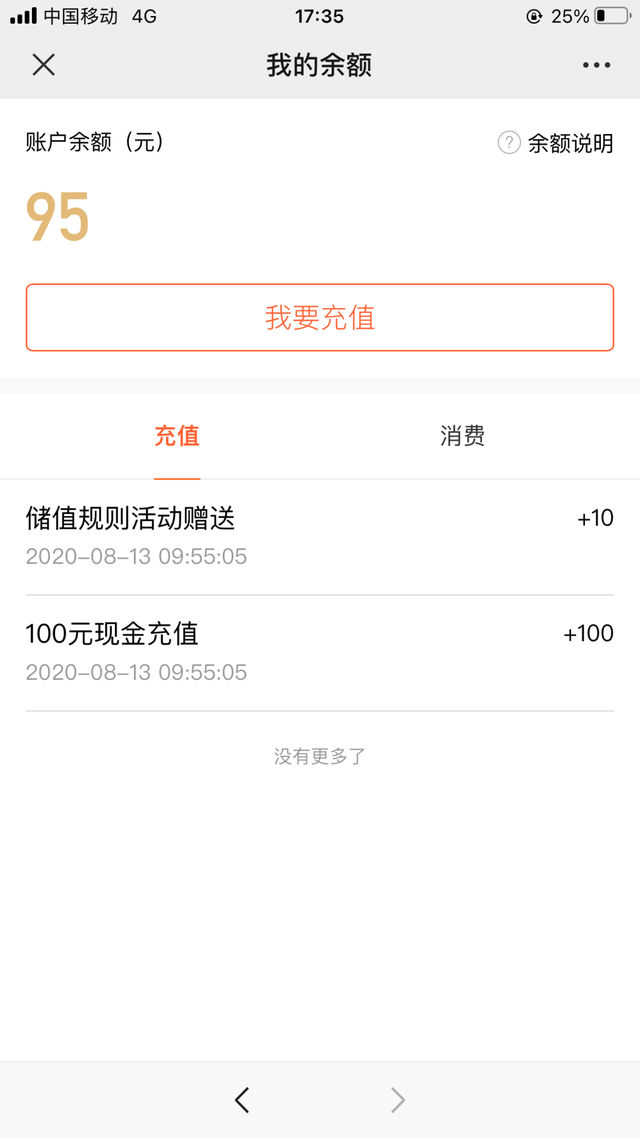Open the three-dot overflow menu
The height and width of the screenshot is (1138, 640).
(x=596, y=65)
